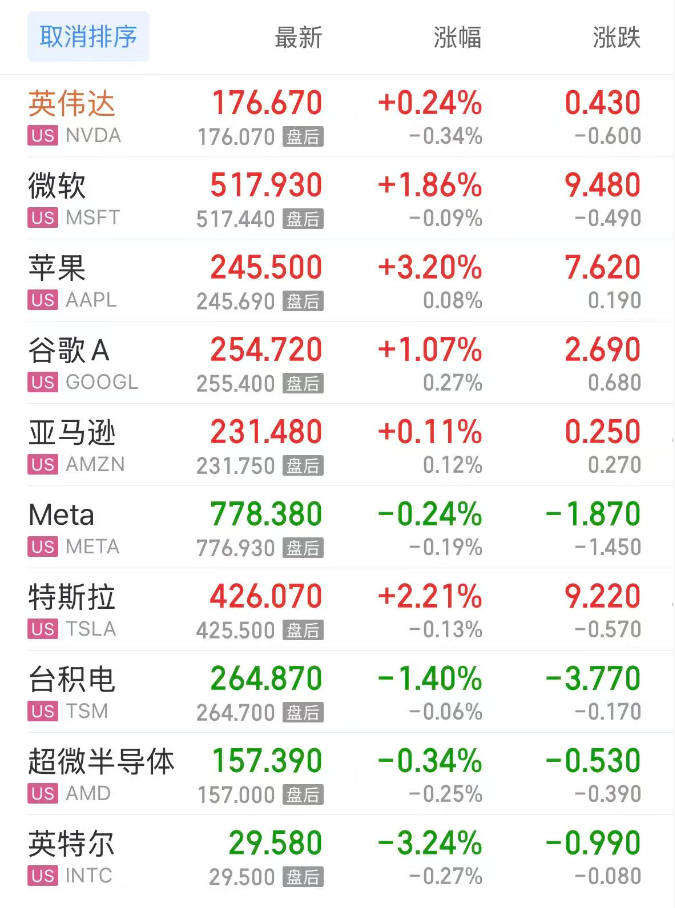
Task: Sort by the 涨幅 column header
Action: 457,38
